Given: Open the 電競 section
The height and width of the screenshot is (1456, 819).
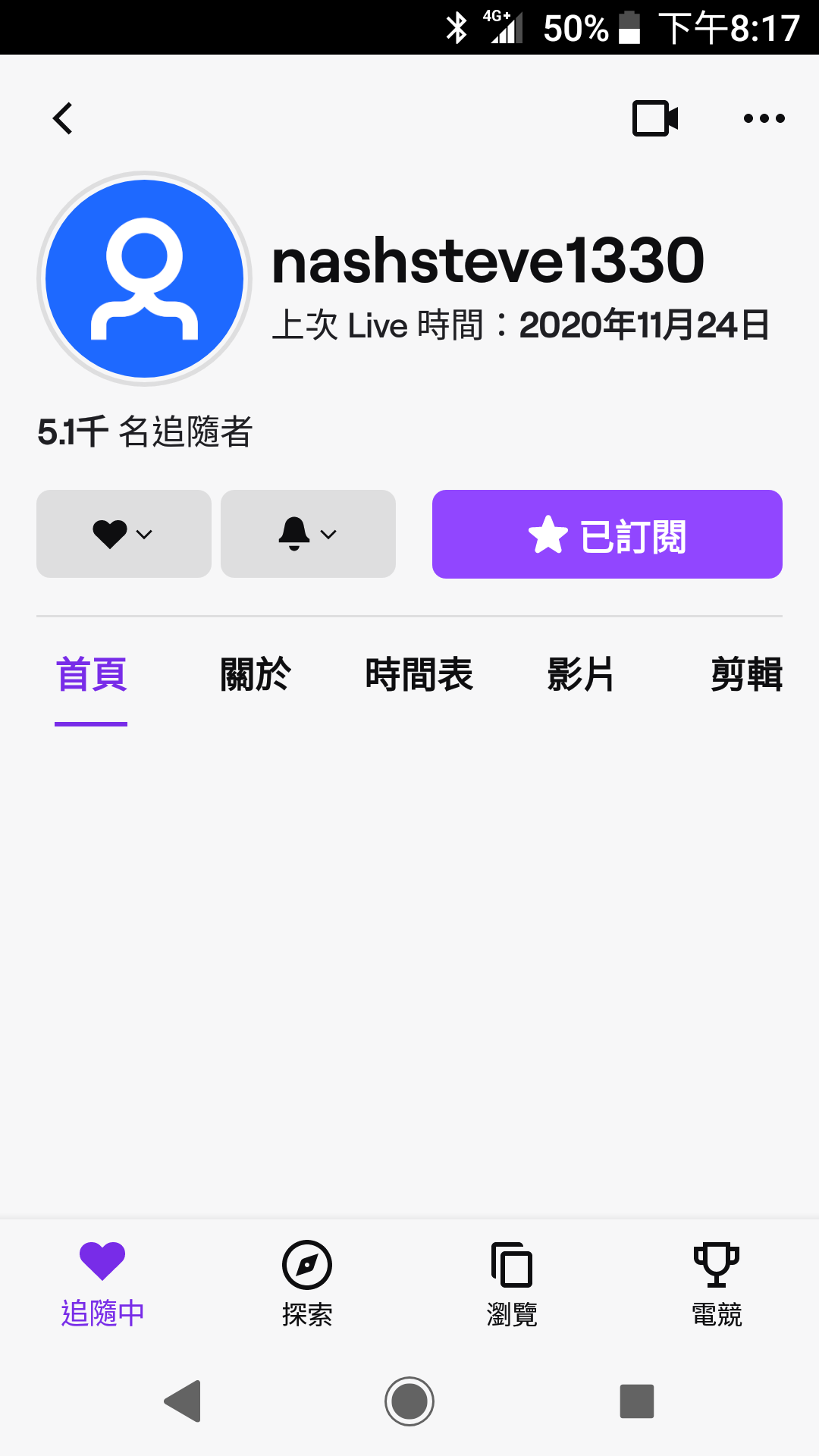Looking at the screenshot, I should pyautogui.click(x=717, y=1283).
